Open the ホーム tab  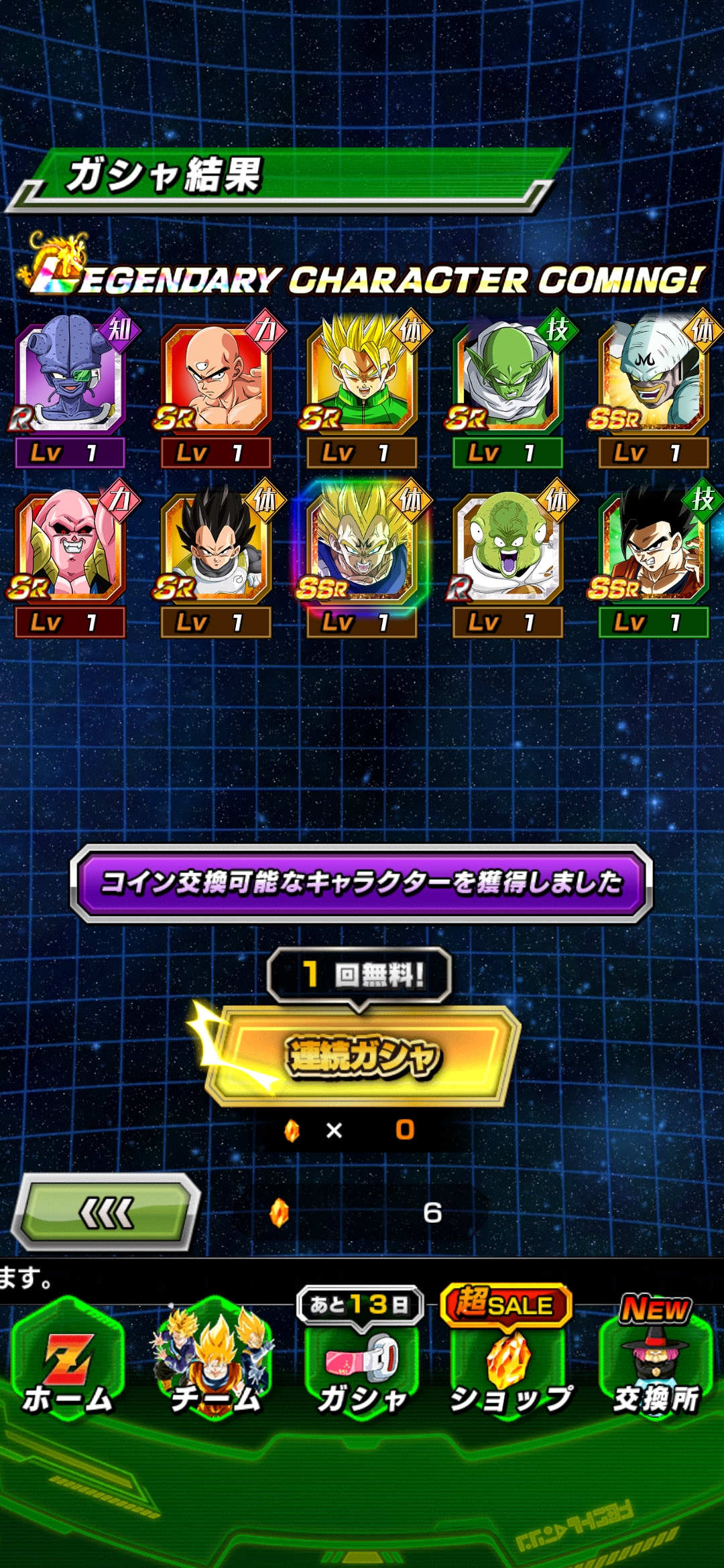(x=67, y=1360)
